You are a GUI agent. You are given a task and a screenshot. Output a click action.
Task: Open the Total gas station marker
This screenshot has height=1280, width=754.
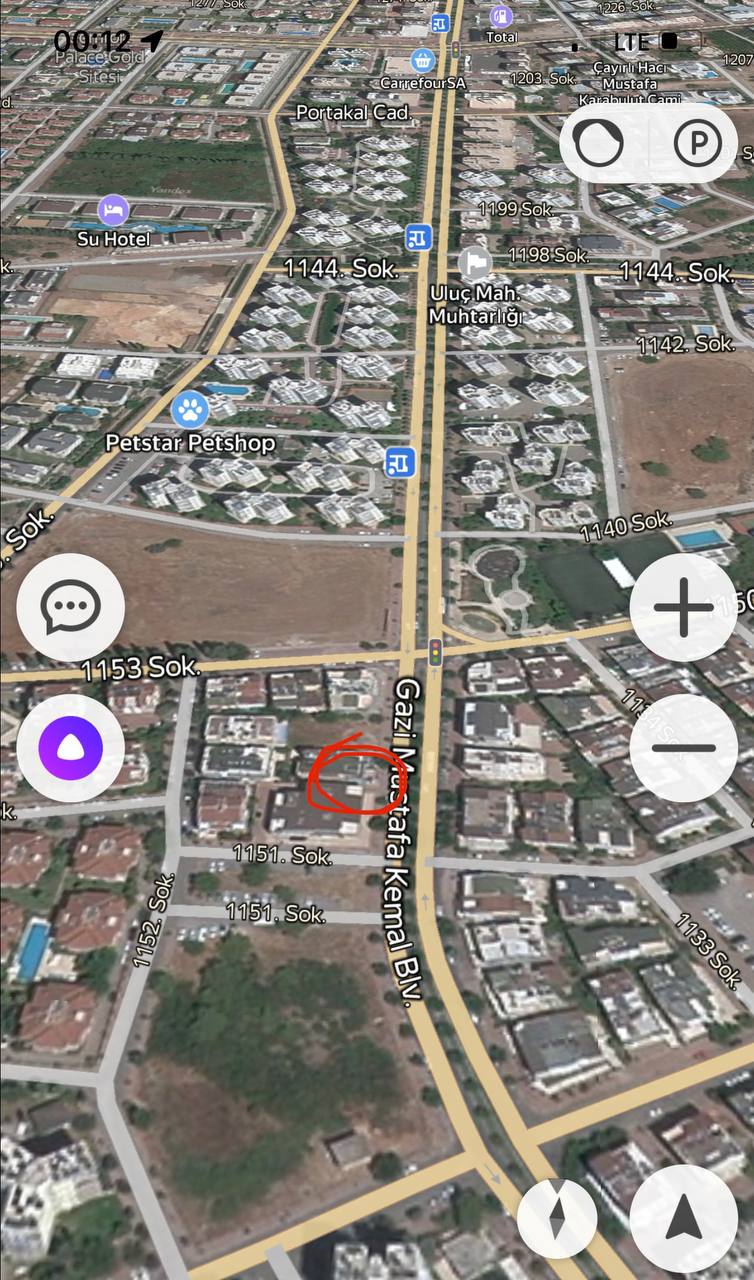point(501,16)
